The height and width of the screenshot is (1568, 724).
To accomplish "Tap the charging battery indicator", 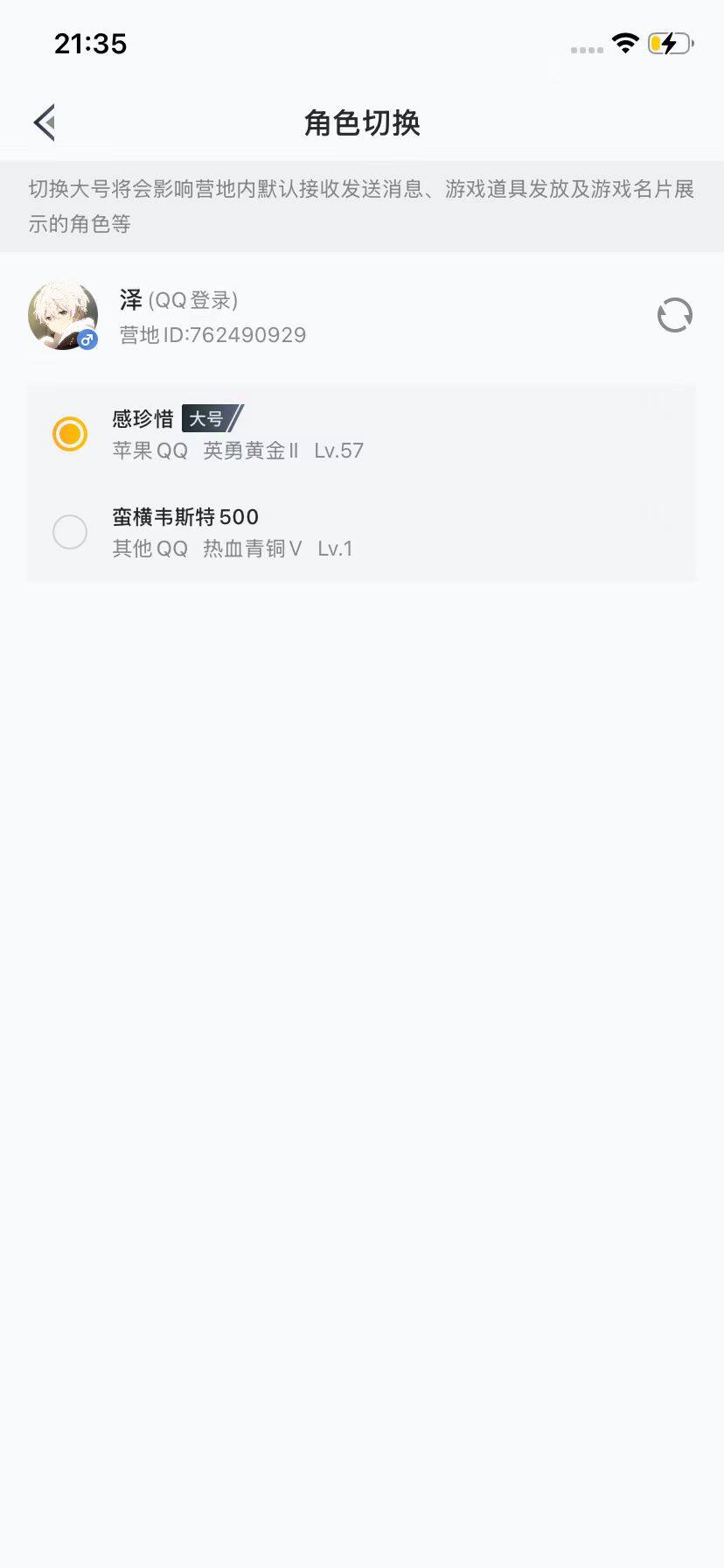I will [670, 43].
